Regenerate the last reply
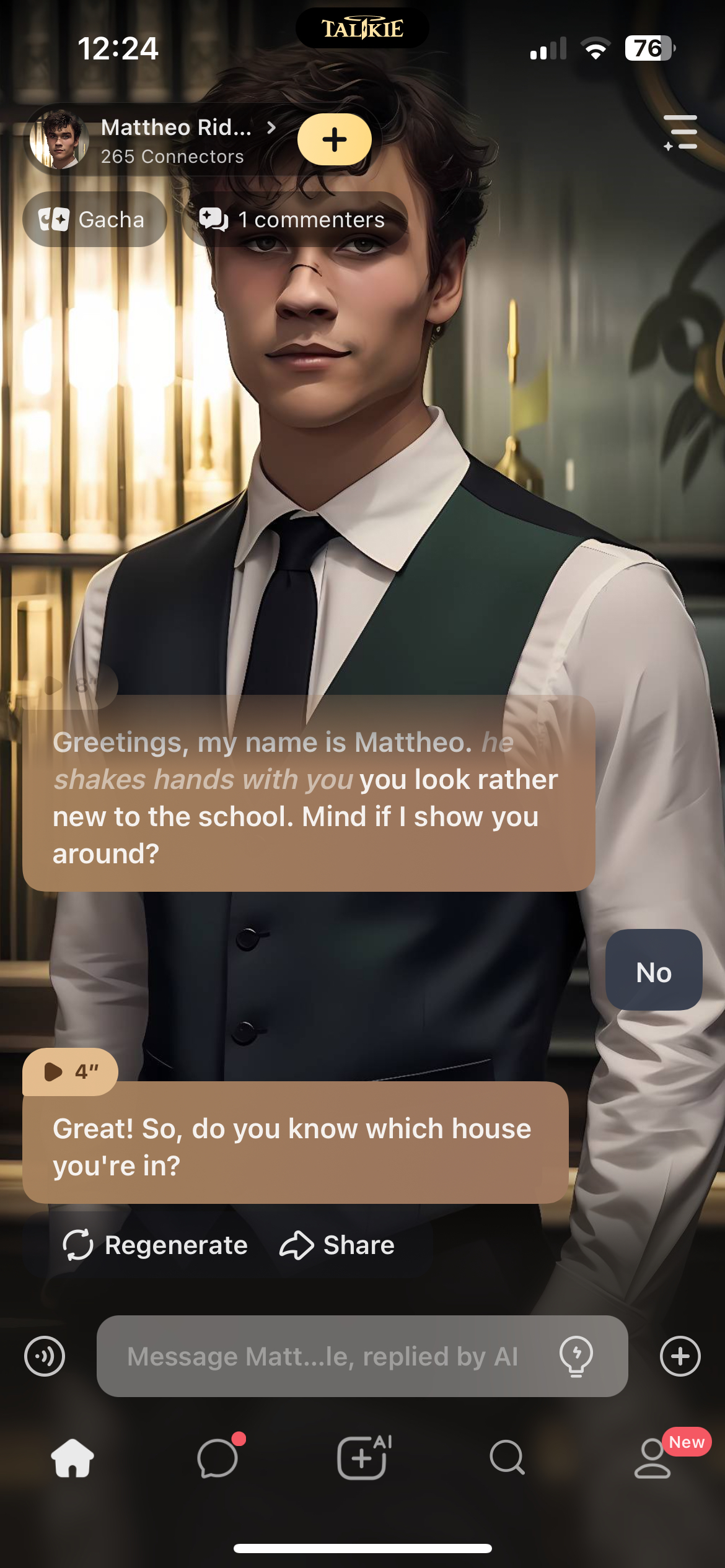The height and width of the screenshot is (1568, 725). [155, 1245]
